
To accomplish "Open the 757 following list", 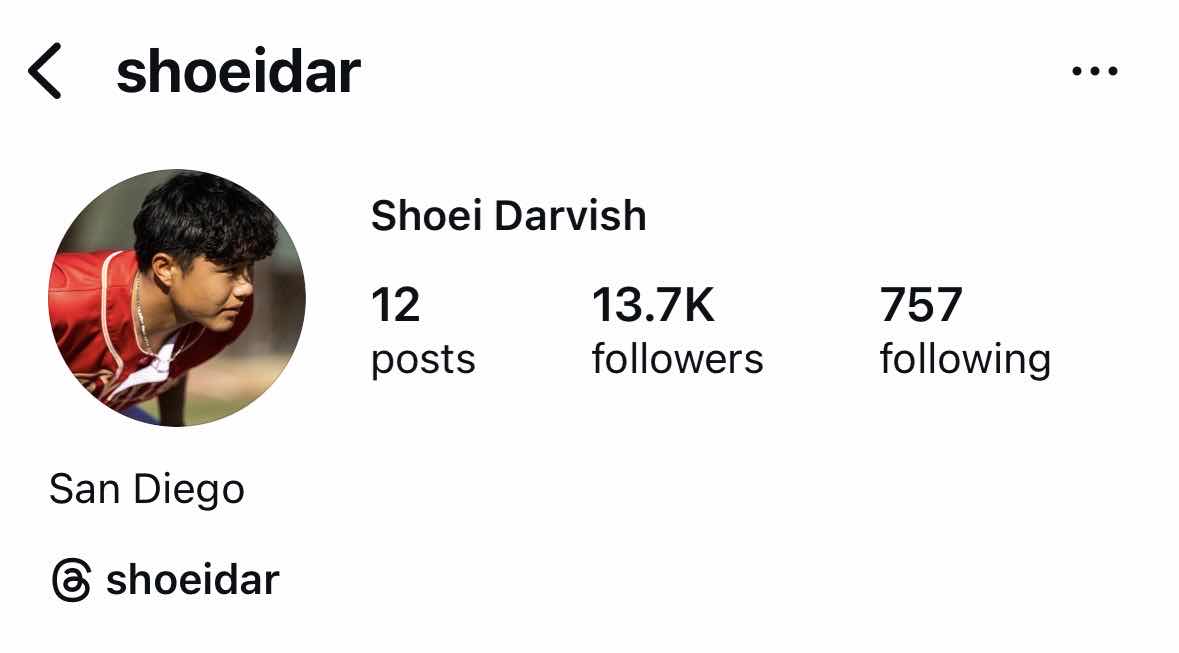I will point(964,330).
